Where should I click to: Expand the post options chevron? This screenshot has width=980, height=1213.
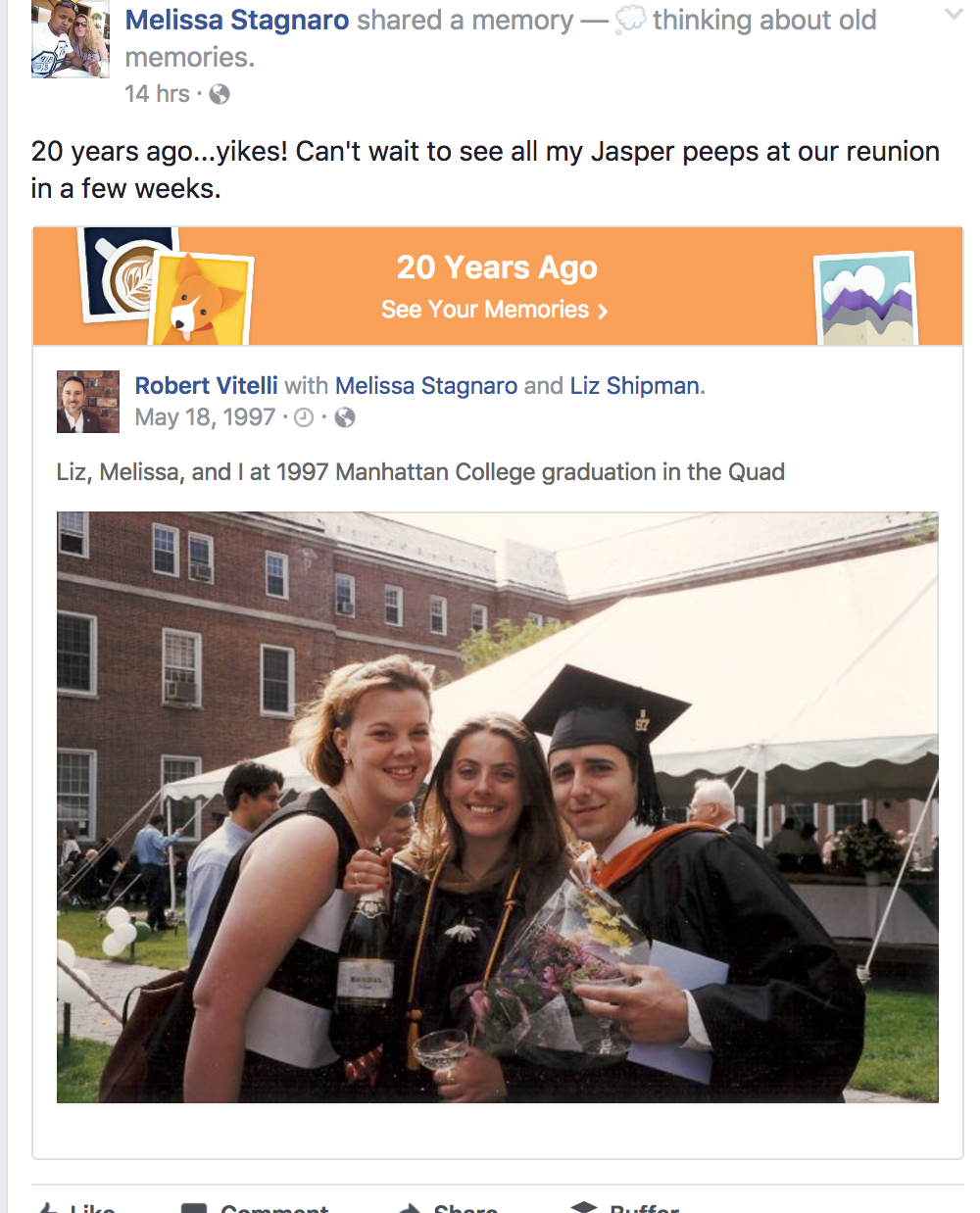click(x=953, y=15)
